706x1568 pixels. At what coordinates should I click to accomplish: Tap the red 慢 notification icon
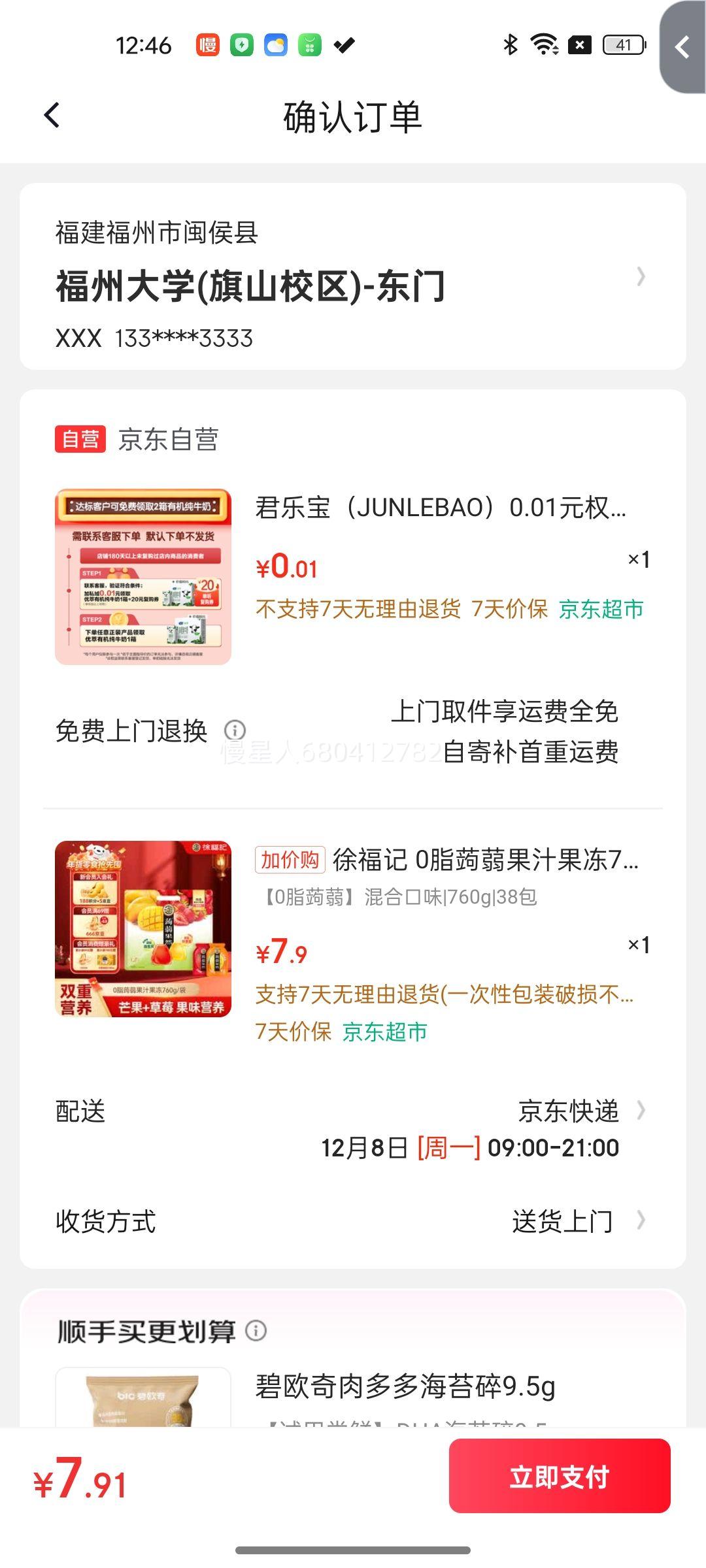click(208, 46)
